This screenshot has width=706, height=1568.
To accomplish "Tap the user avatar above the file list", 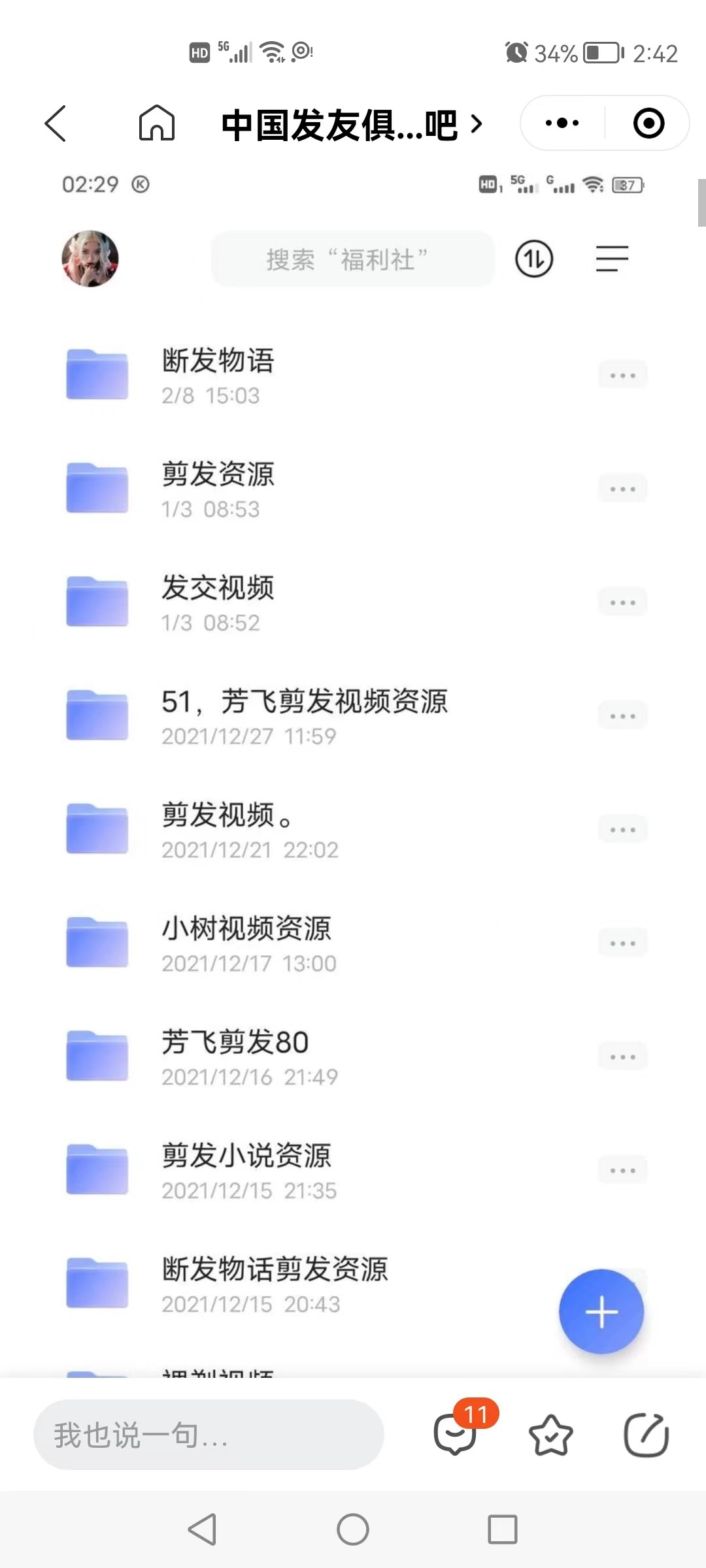I will (x=90, y=258).
